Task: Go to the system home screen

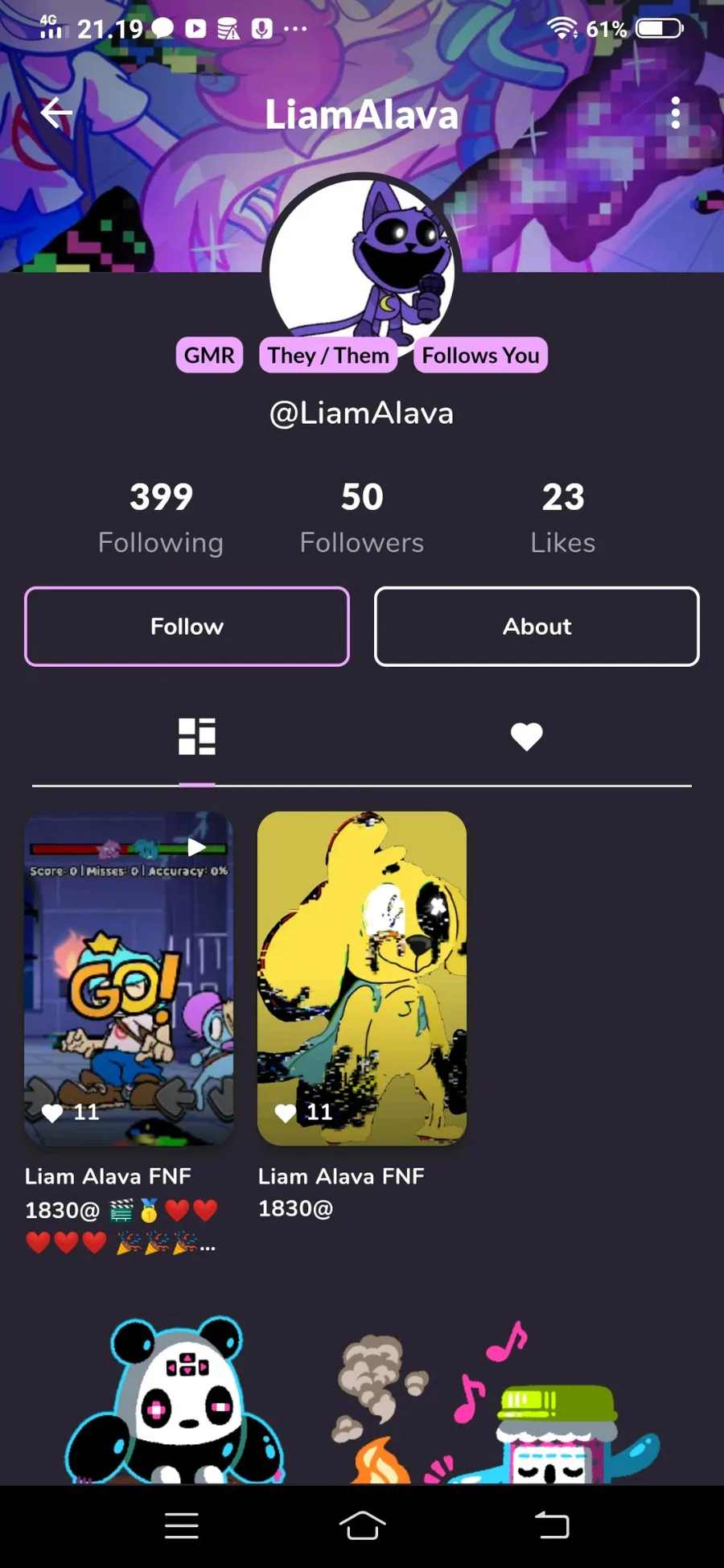Action: click(362, 1525)
